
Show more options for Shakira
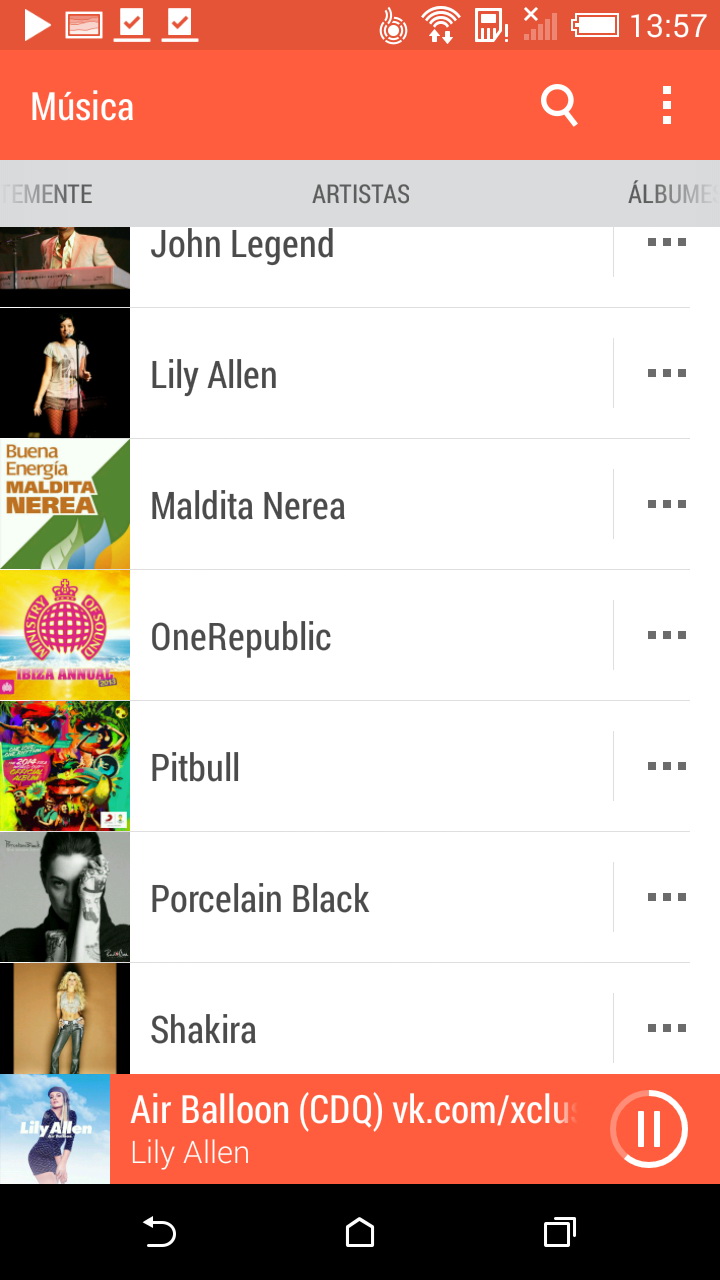coord(666,1027)
